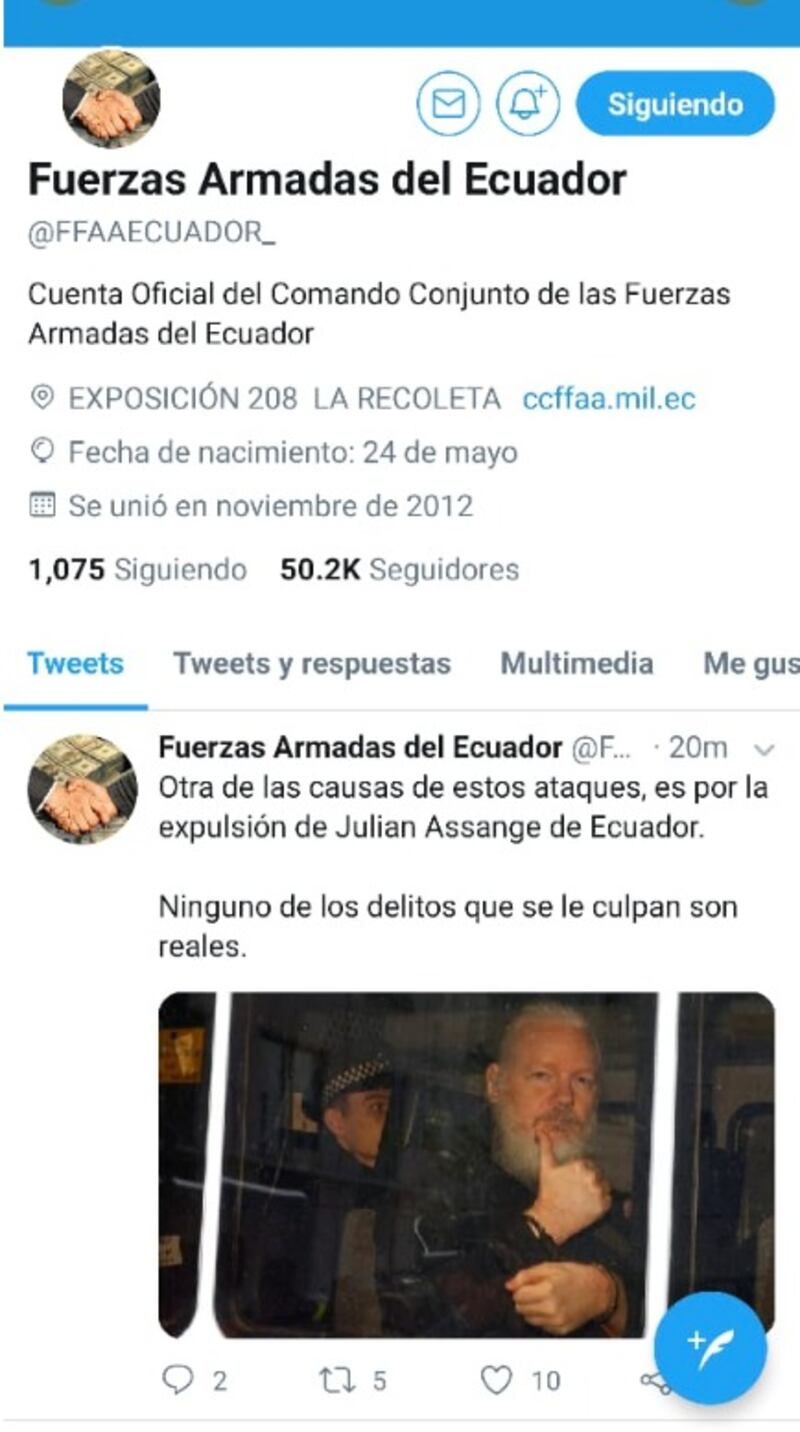The width and height of the screenshot is (800, 1432).
Task: Compose a new tweet with floating button
Action: click(711, 1348)
